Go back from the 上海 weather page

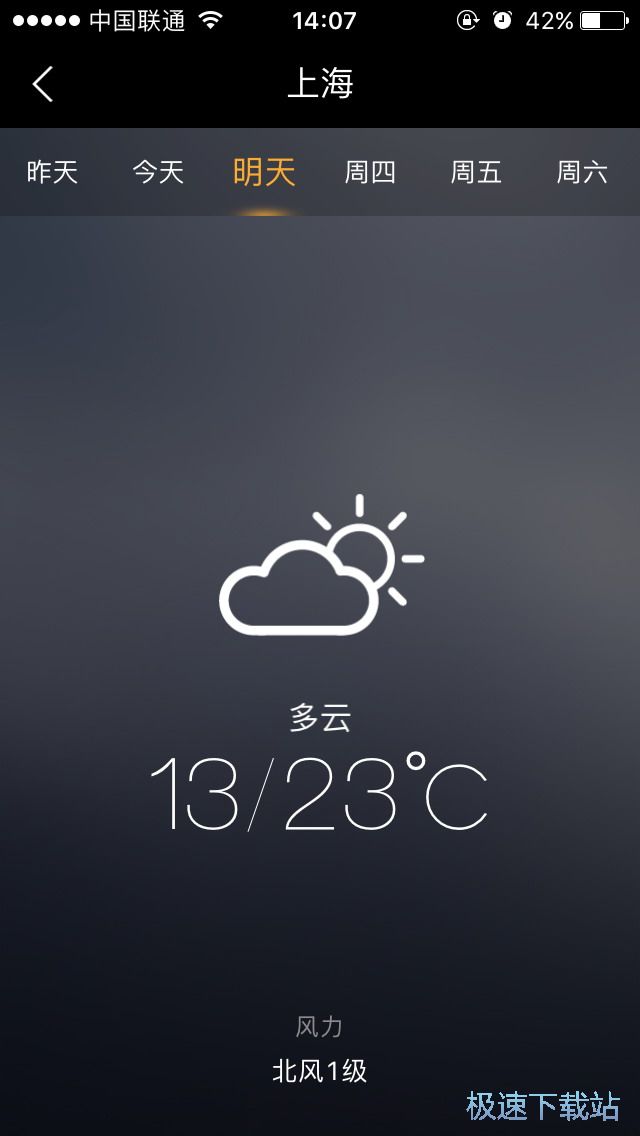[x=43, y=85]
